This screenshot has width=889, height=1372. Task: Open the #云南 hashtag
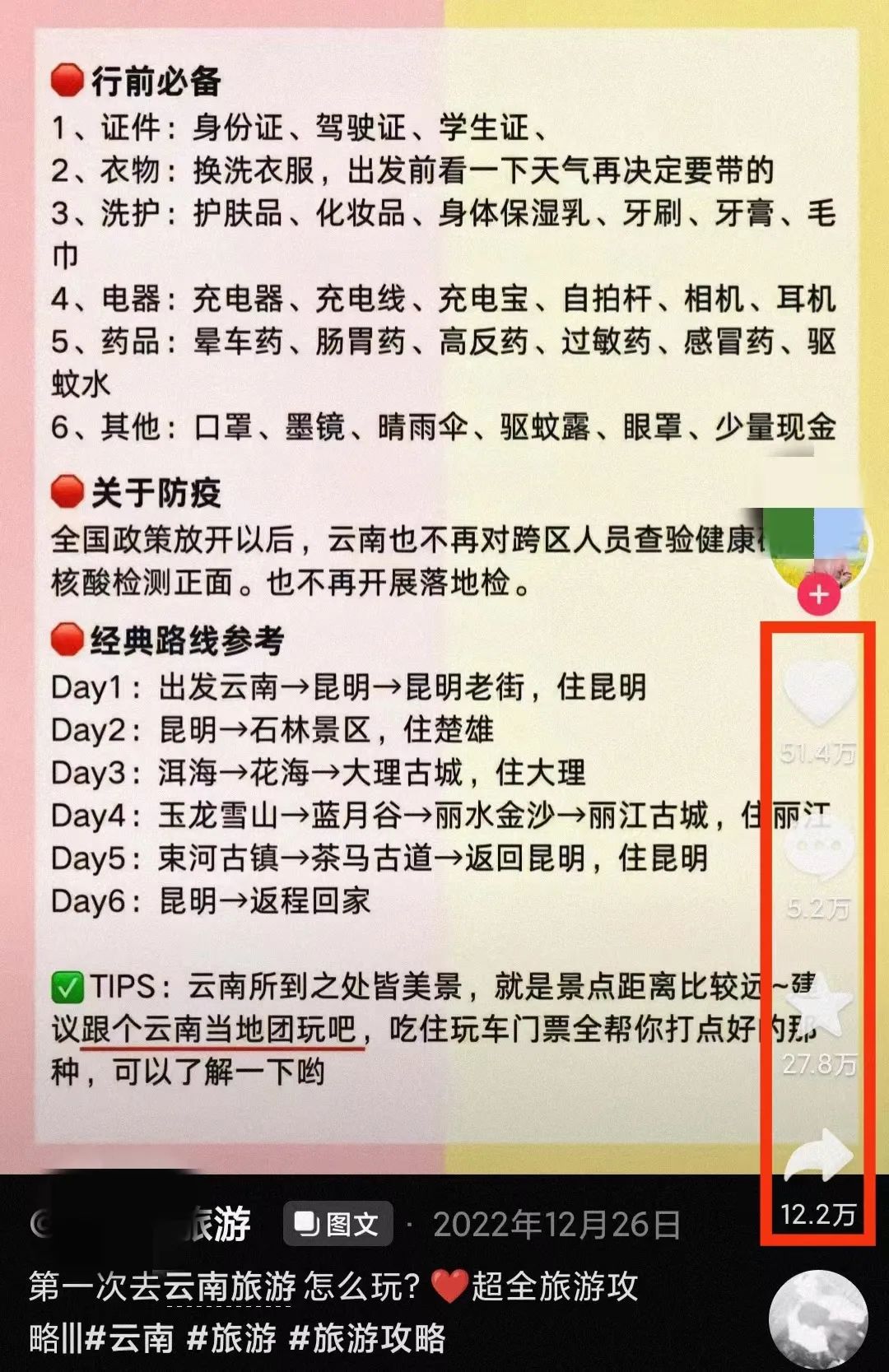[129, 1338]
